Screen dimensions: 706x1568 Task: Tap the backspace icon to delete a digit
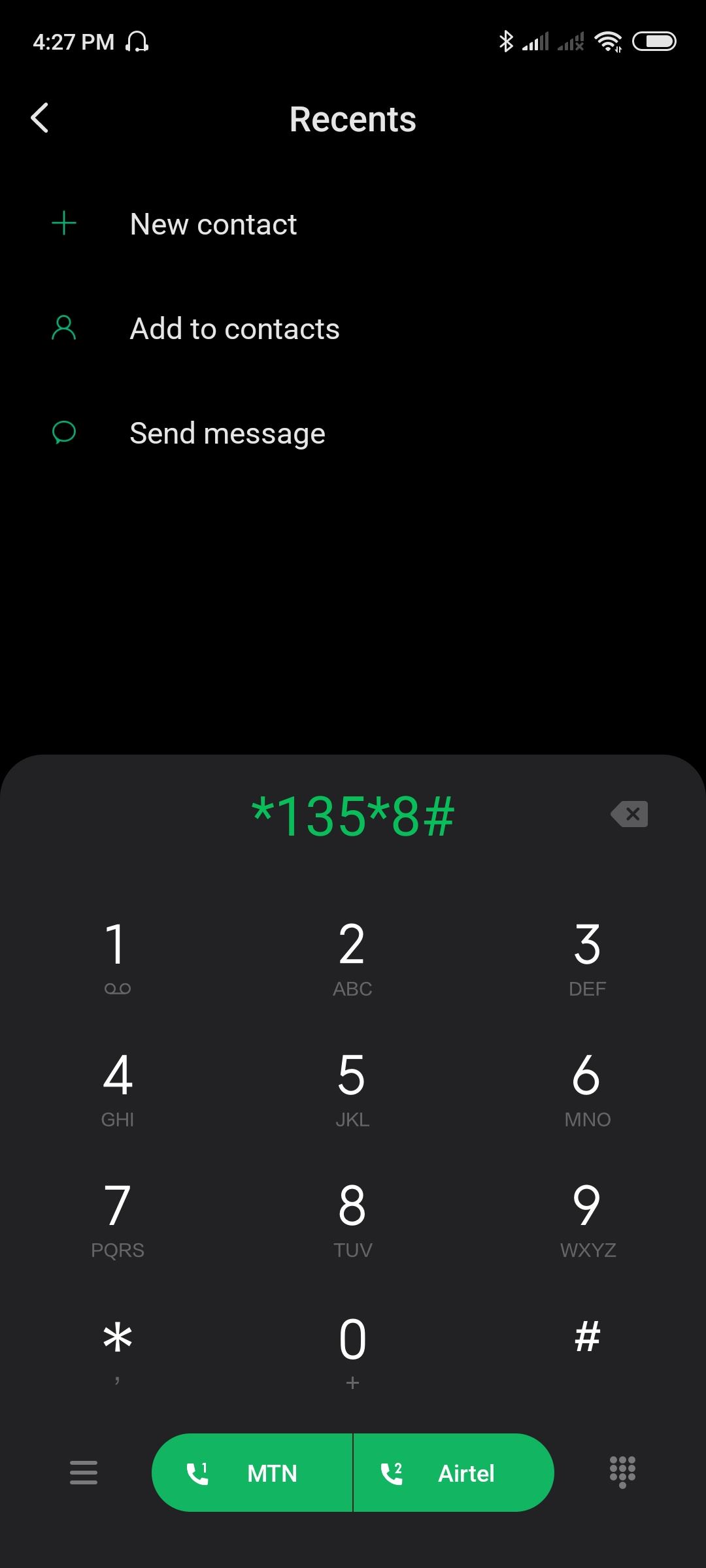click(629, 813)
